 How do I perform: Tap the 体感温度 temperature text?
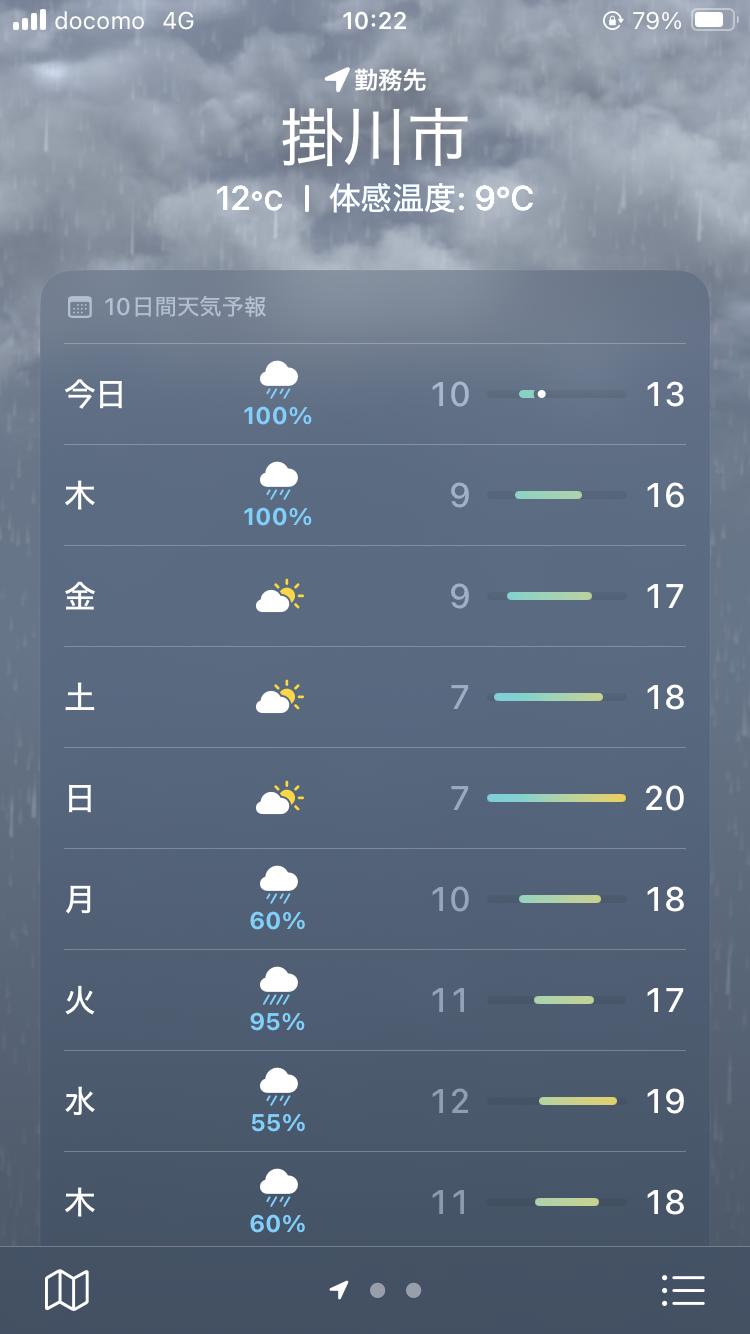(x=430, y=200)
